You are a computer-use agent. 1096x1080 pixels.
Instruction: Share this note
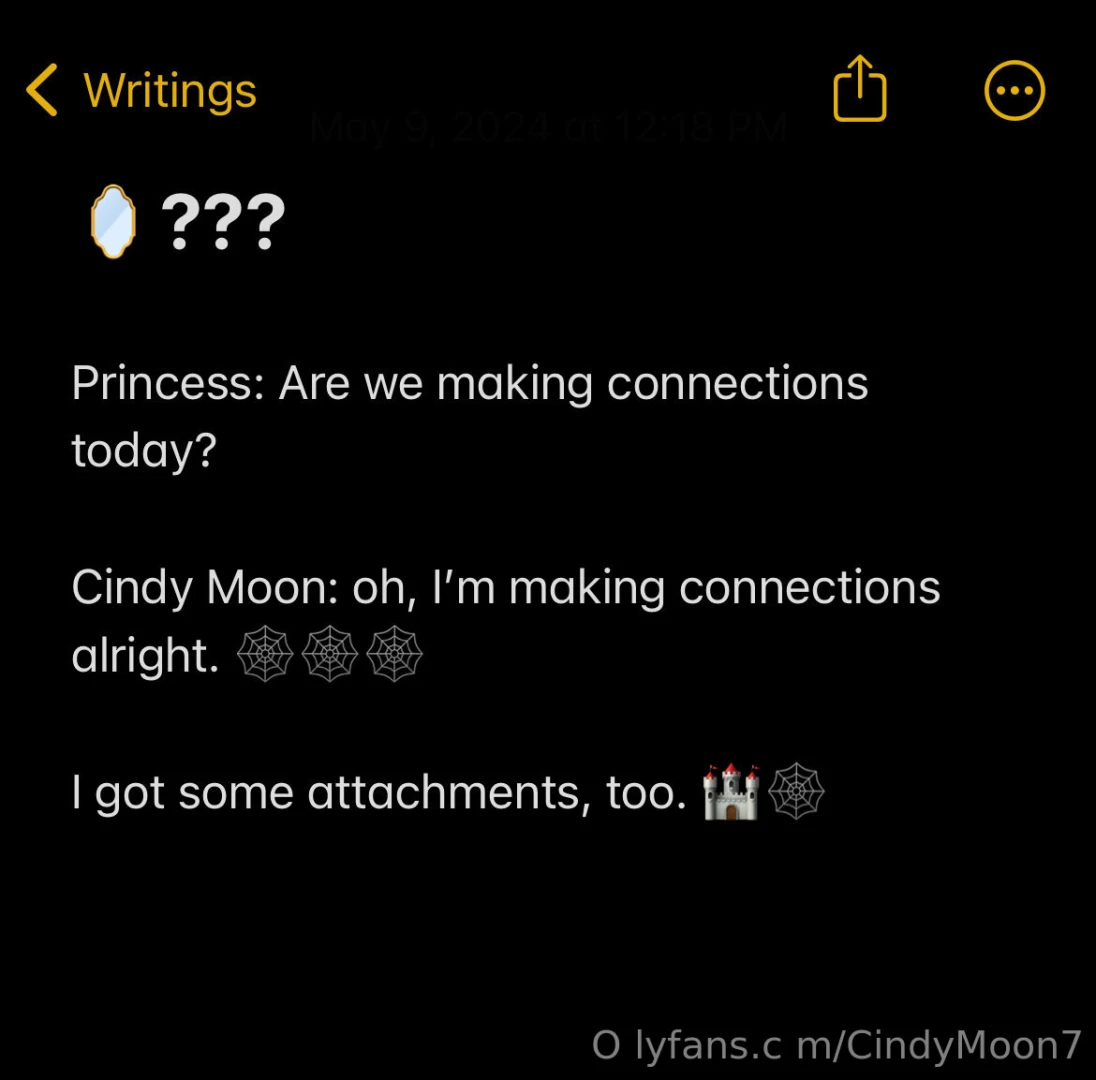[x=860, y=90]
